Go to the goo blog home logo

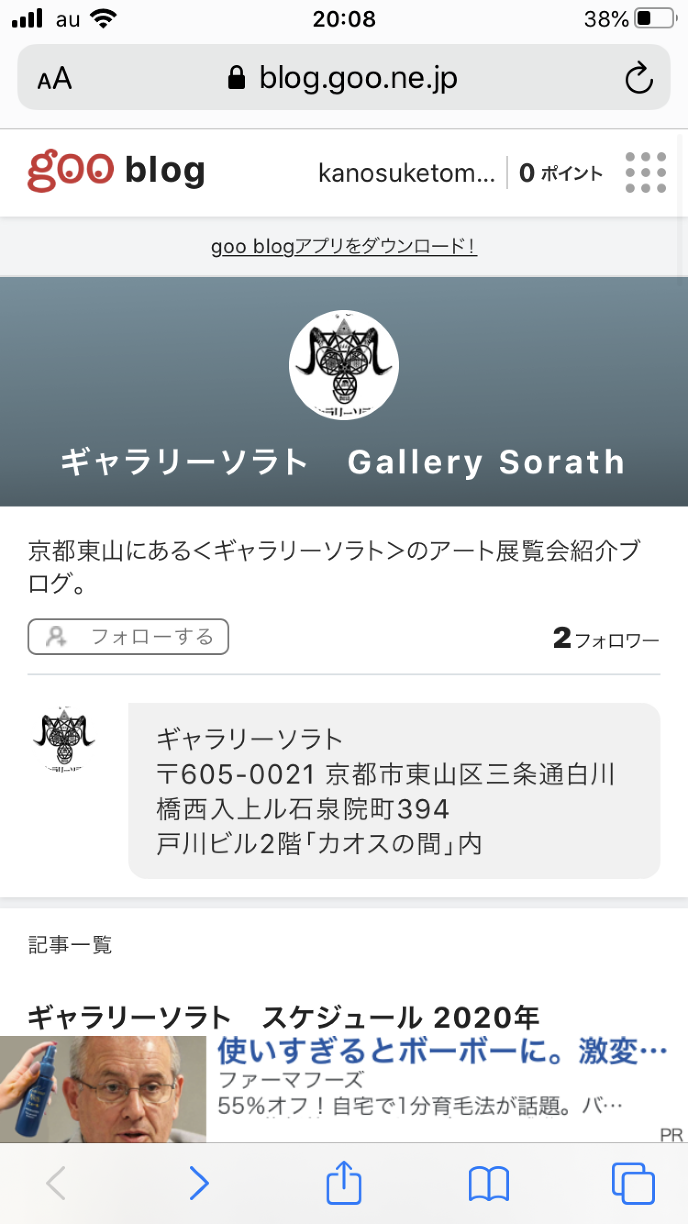click(x=116, y=172)
